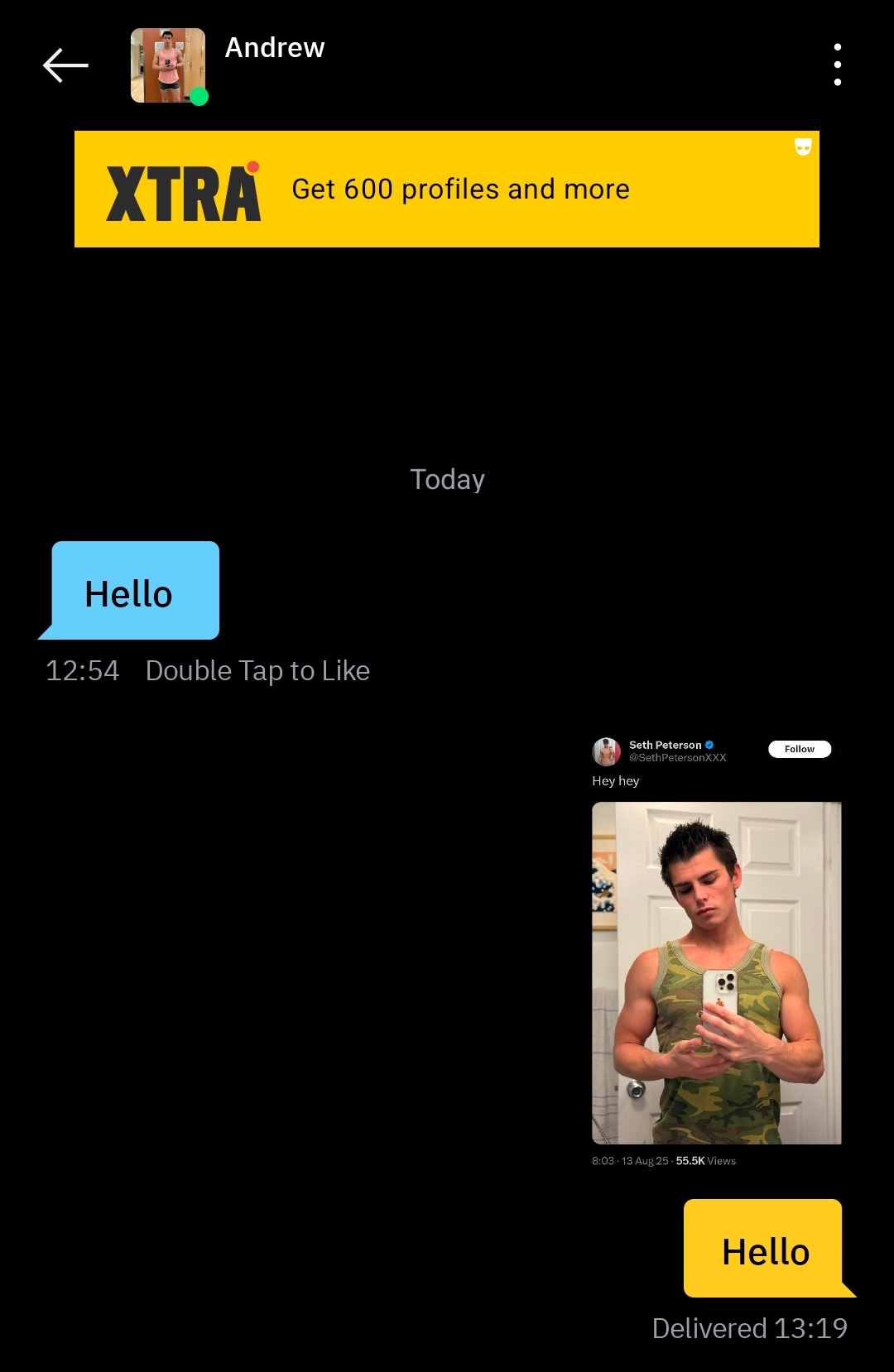
Task: Go back using the arrow
Action: point(65,65)
